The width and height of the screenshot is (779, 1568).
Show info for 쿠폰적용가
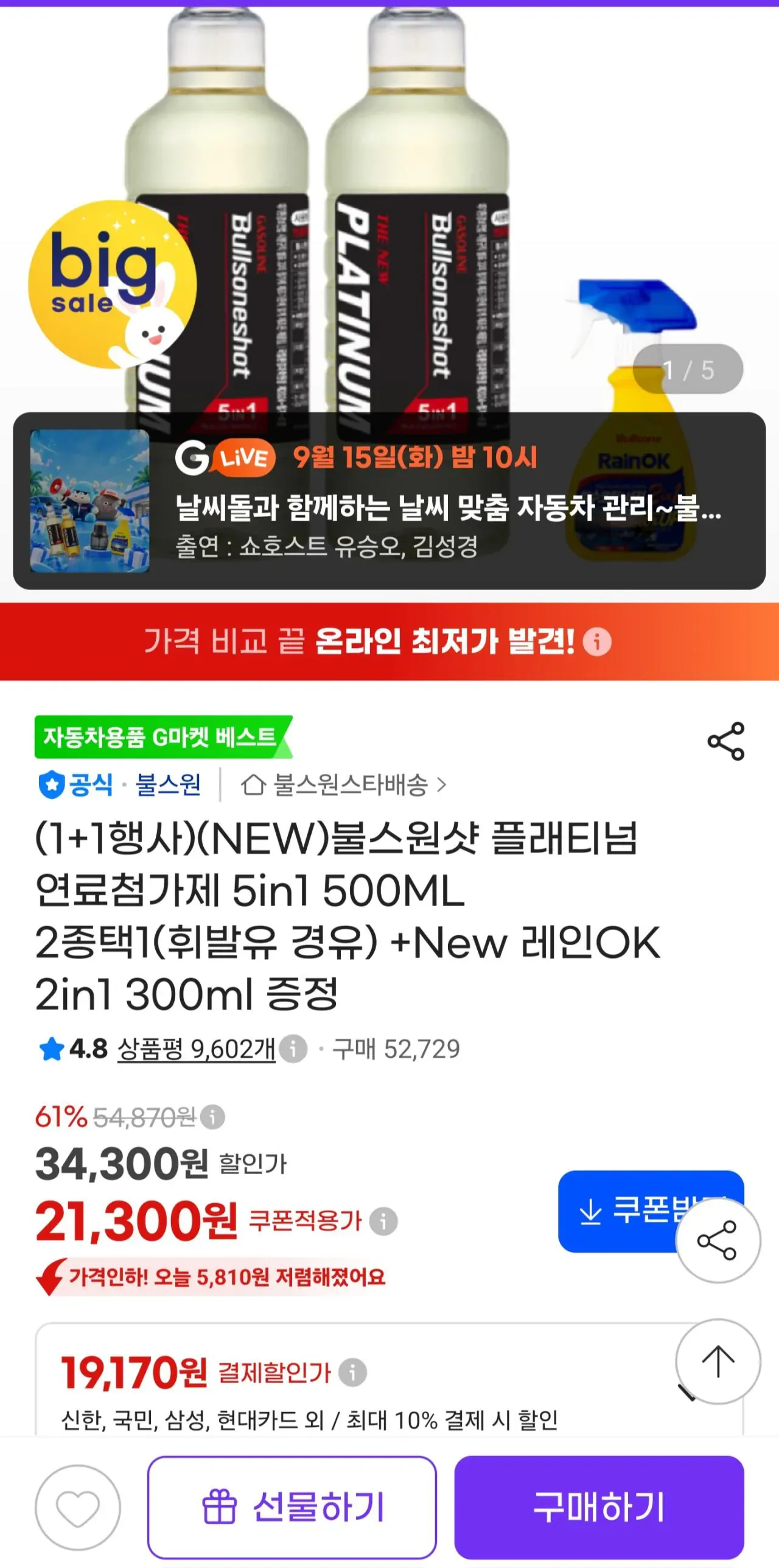pyautogui.click(x=383, y=1221)
